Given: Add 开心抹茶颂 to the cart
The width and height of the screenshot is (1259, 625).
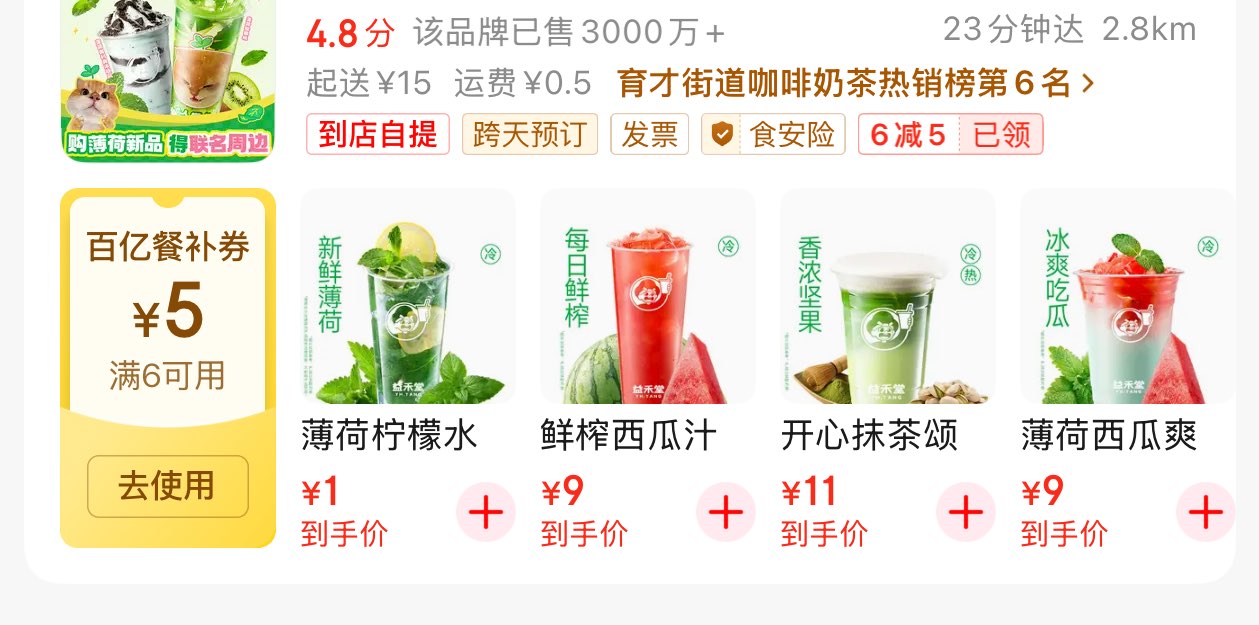Looking at the screenshot, I should (966, 512).
